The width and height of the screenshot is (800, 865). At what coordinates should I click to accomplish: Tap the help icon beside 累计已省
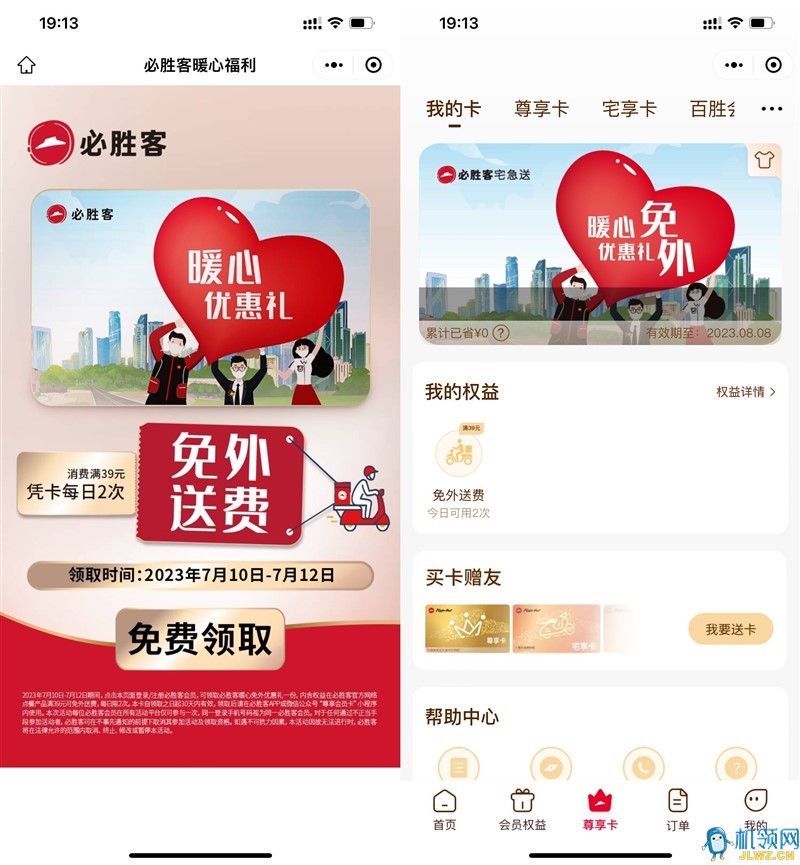501,333
